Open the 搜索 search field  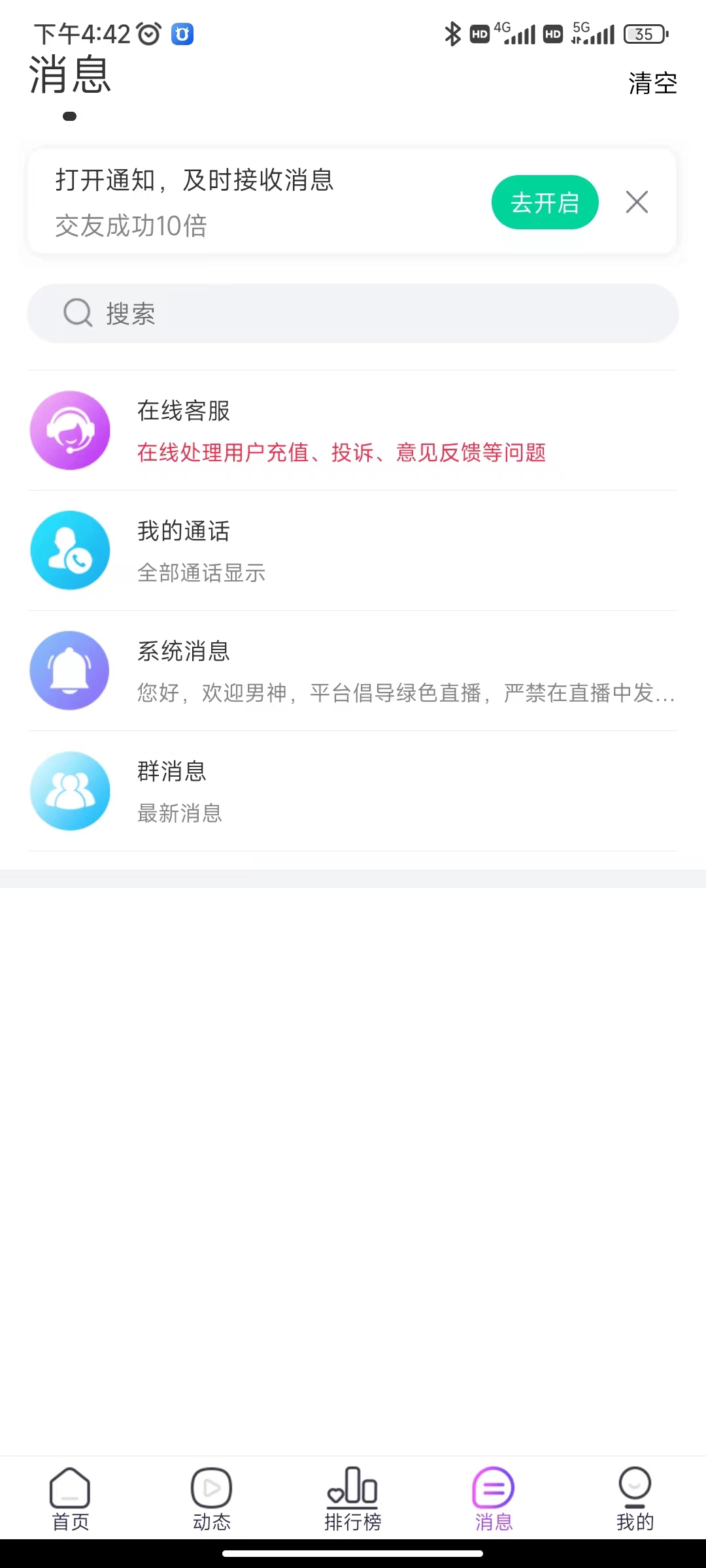click(x=353, y=314)
